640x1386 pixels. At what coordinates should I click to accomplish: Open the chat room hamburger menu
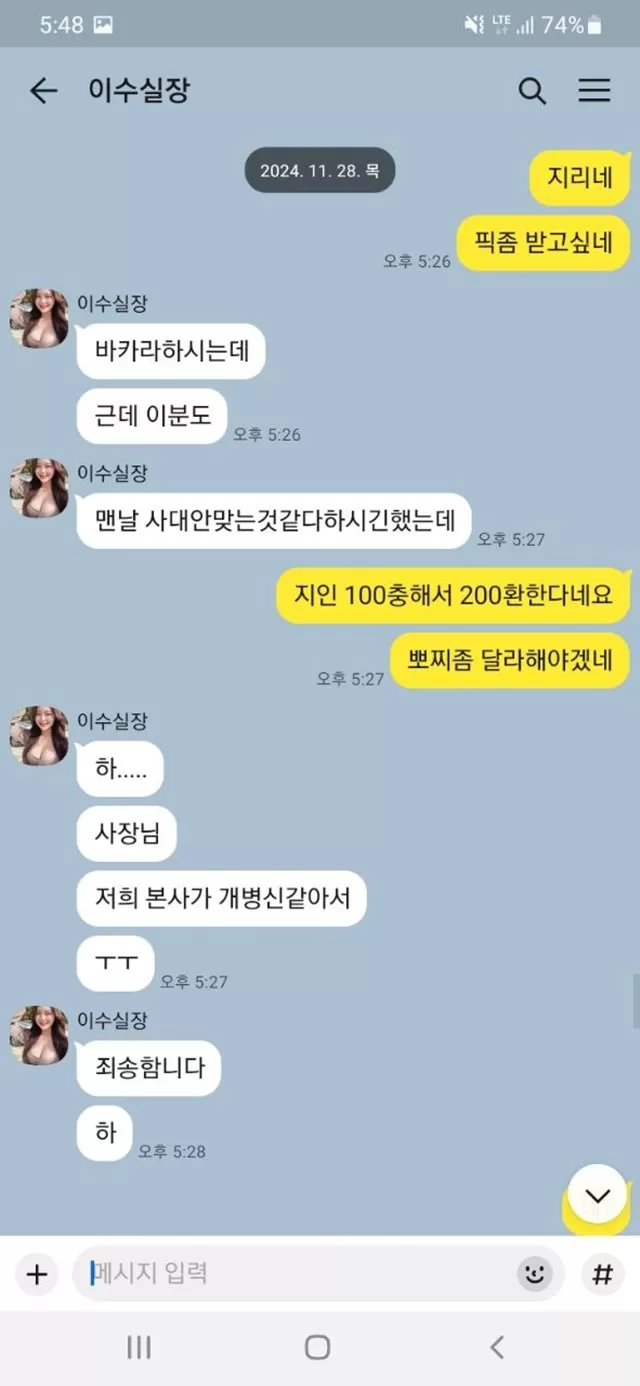594,91
